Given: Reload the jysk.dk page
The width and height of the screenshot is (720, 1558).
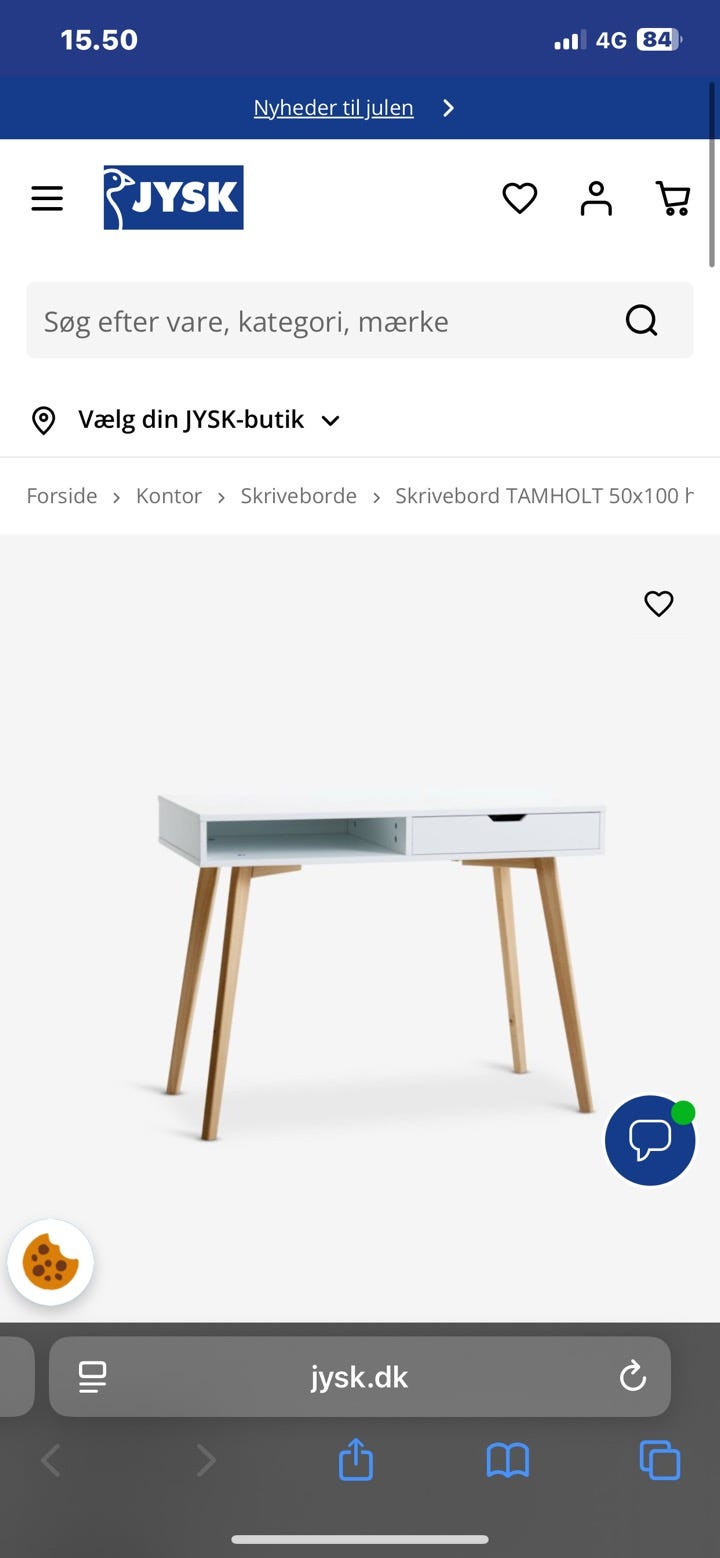Looking at the screenshot, I should coord(633,1377).
